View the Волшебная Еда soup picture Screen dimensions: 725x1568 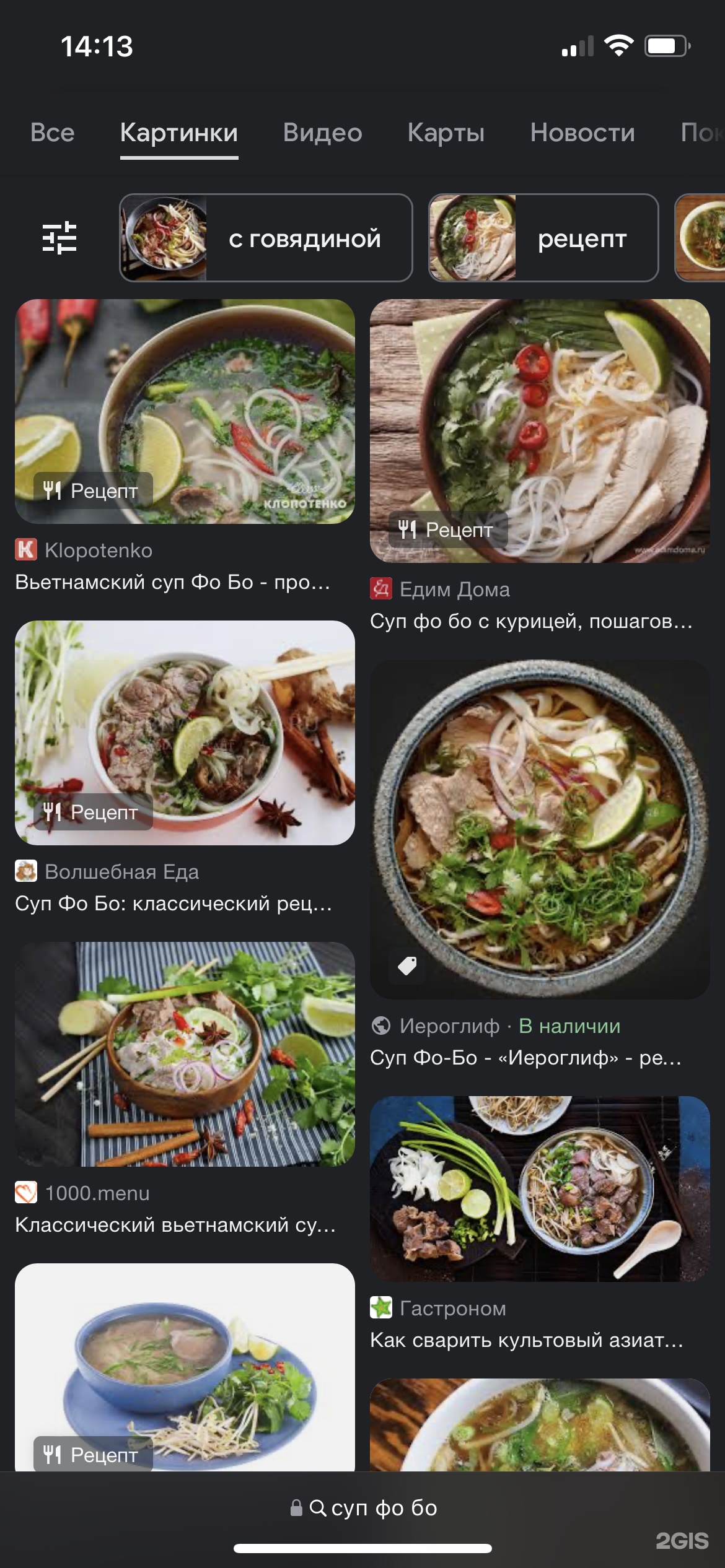coord(185,732)
